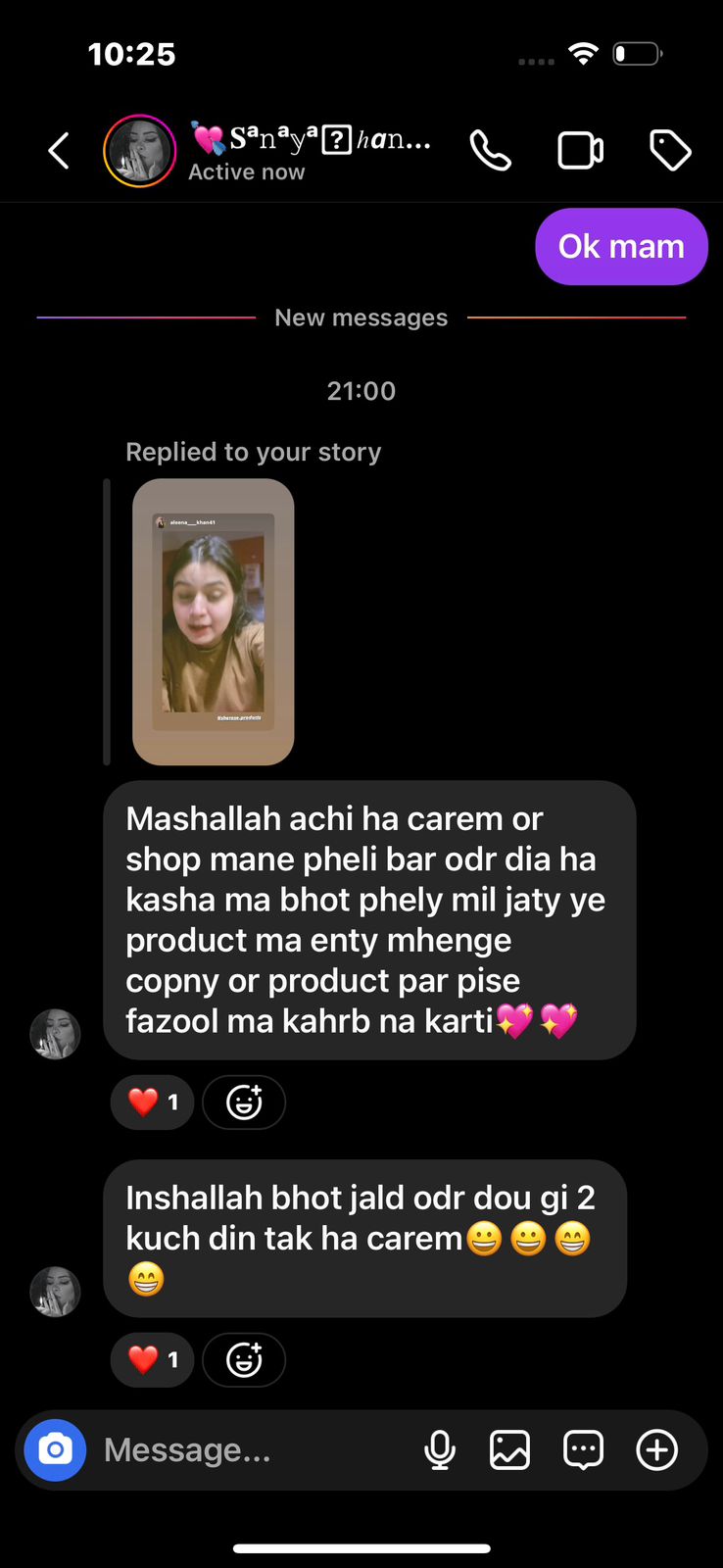Record a voice message
The image size is (723, 1568).
coord(440,1449)
